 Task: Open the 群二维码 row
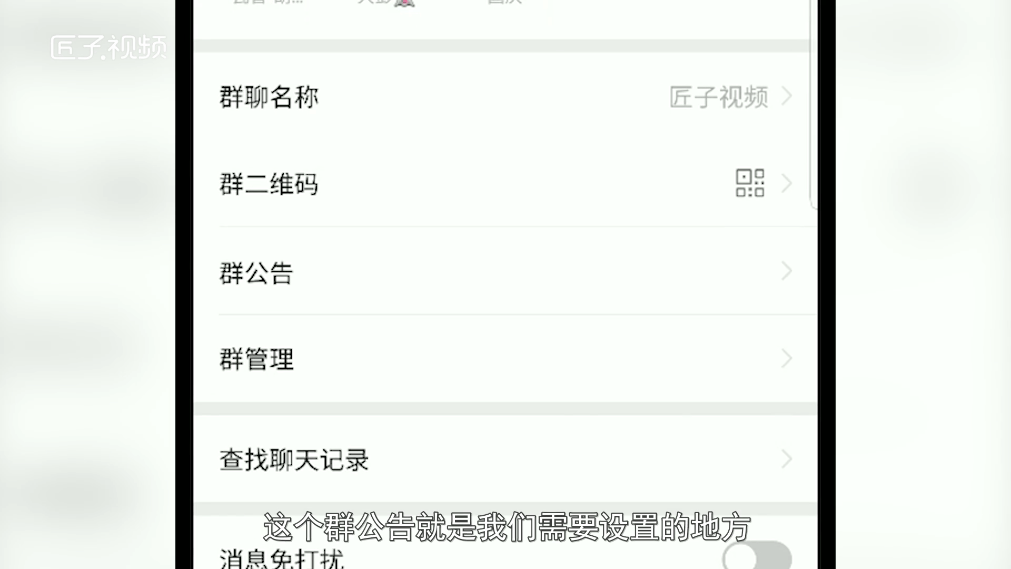tap(505, 184)
